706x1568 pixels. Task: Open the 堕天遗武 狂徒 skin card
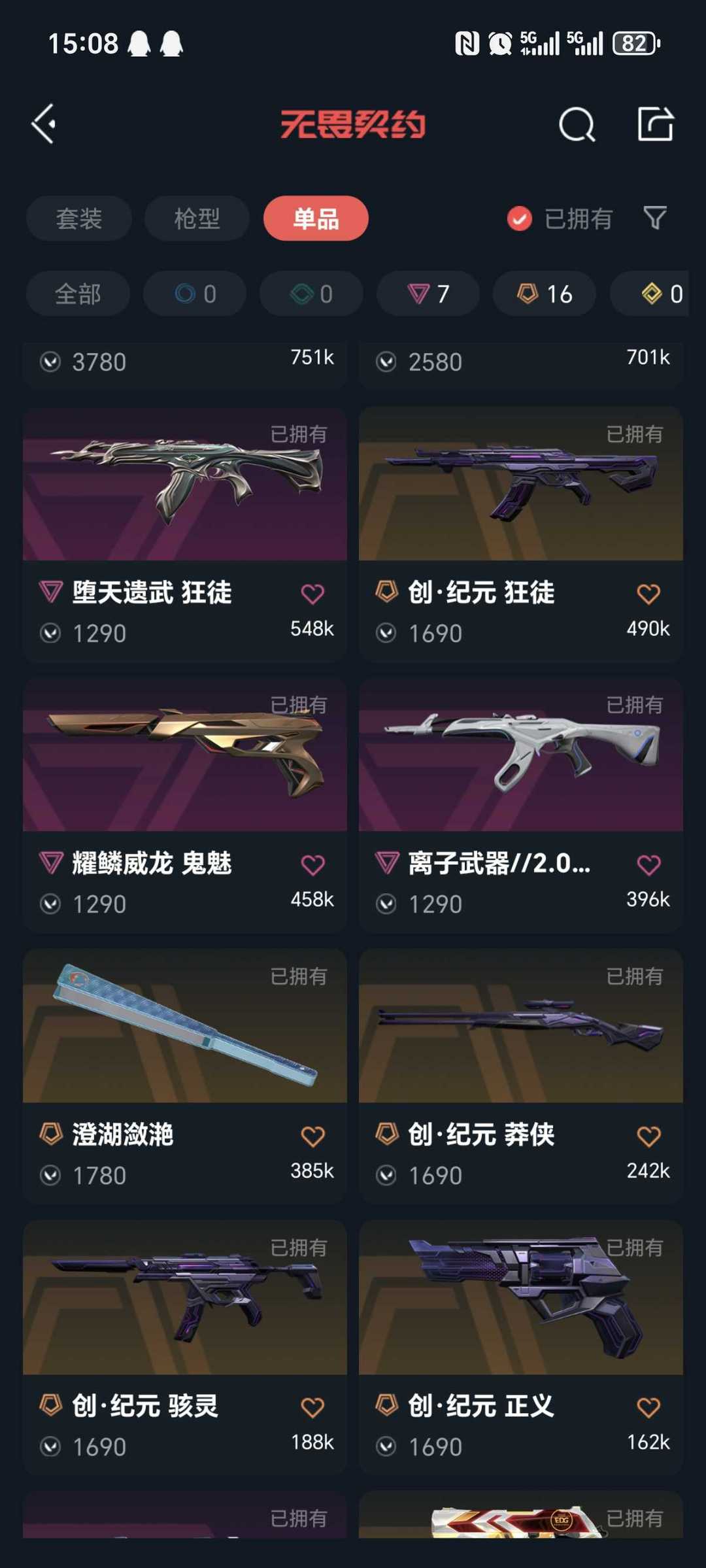(x=185, y=535)
